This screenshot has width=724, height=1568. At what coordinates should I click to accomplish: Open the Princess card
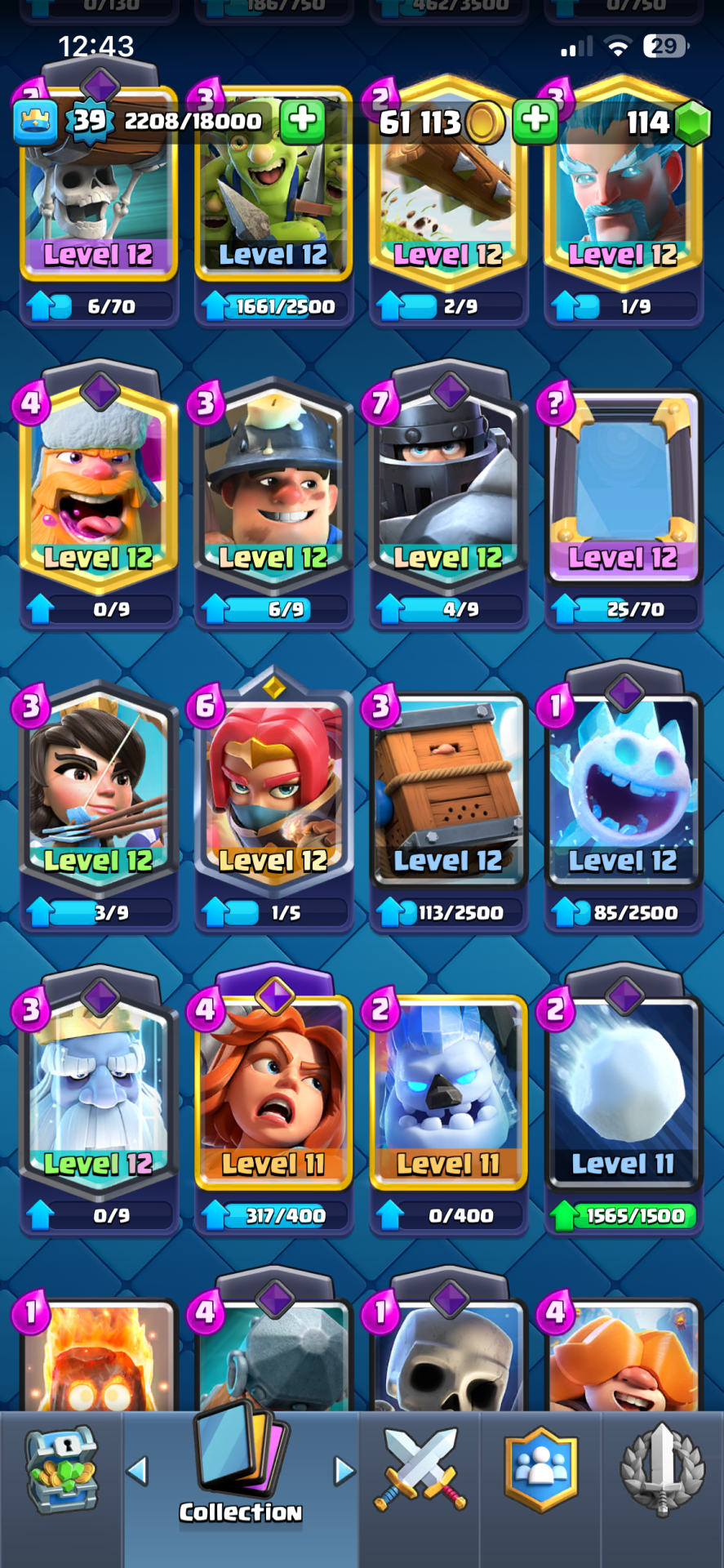98,792
